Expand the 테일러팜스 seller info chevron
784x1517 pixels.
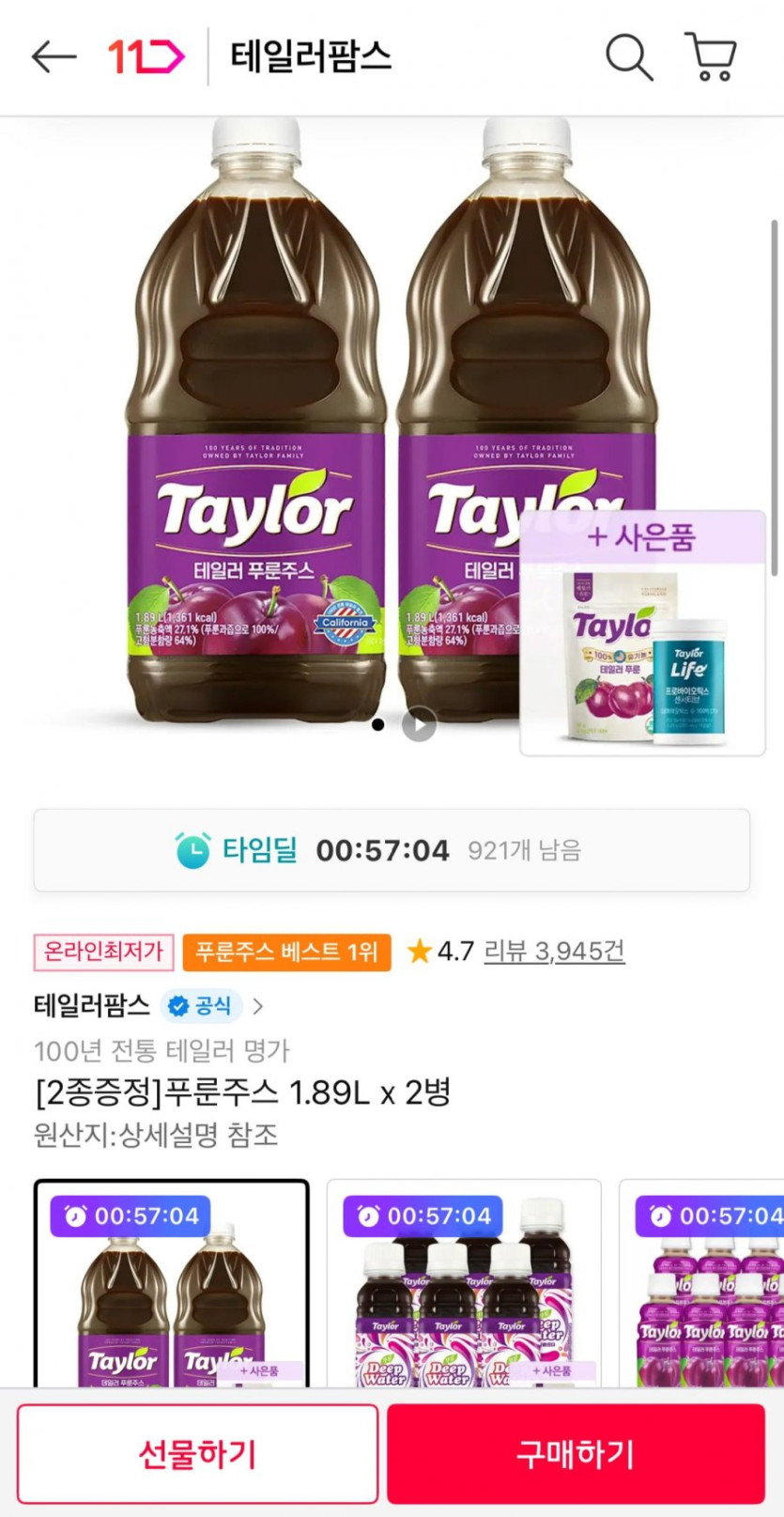(x=260, y=1005)
